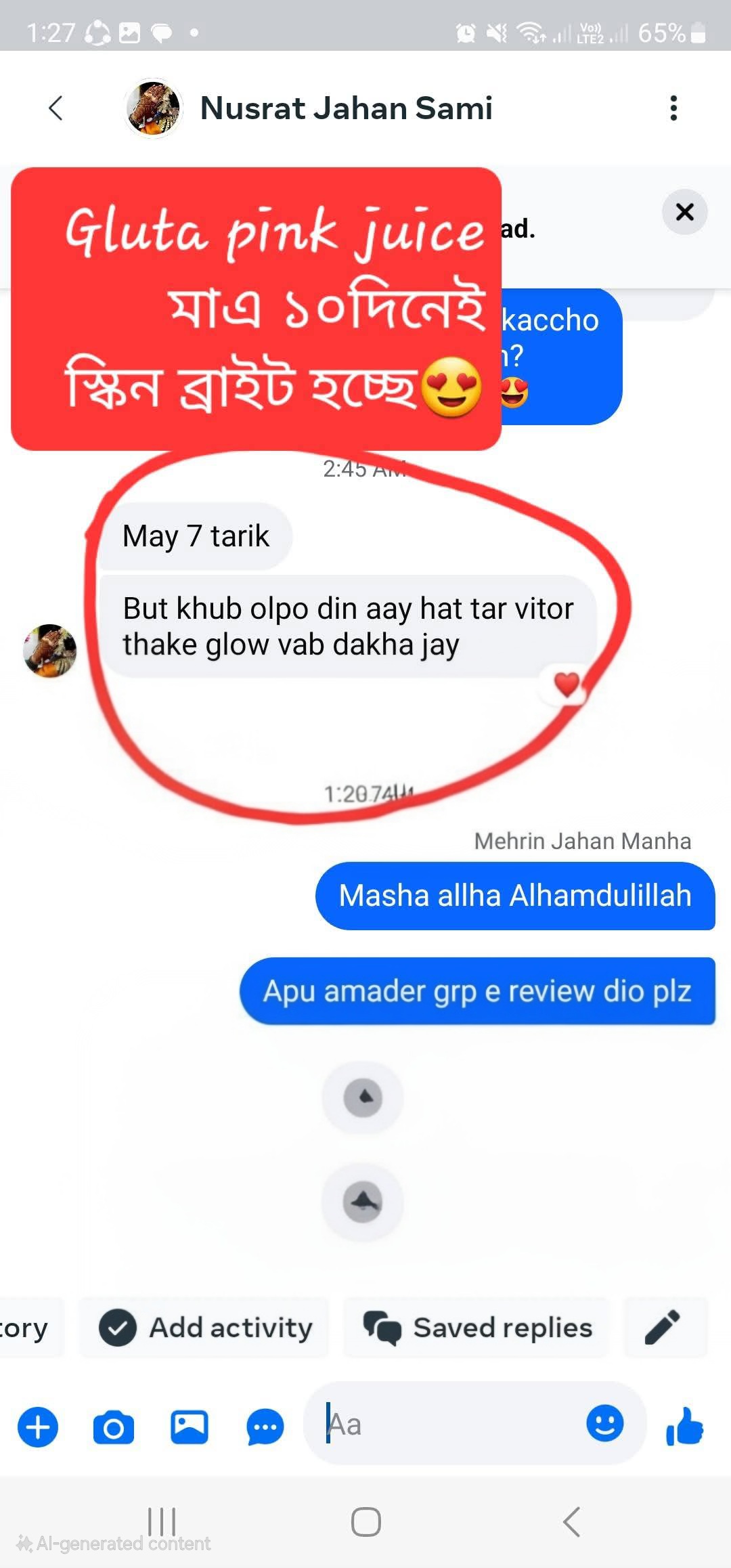Image resolution: width=731 pixels, height=1568 pixels.
Task: Tap the pencil edit shortcut
Action: coord(663,1328)
